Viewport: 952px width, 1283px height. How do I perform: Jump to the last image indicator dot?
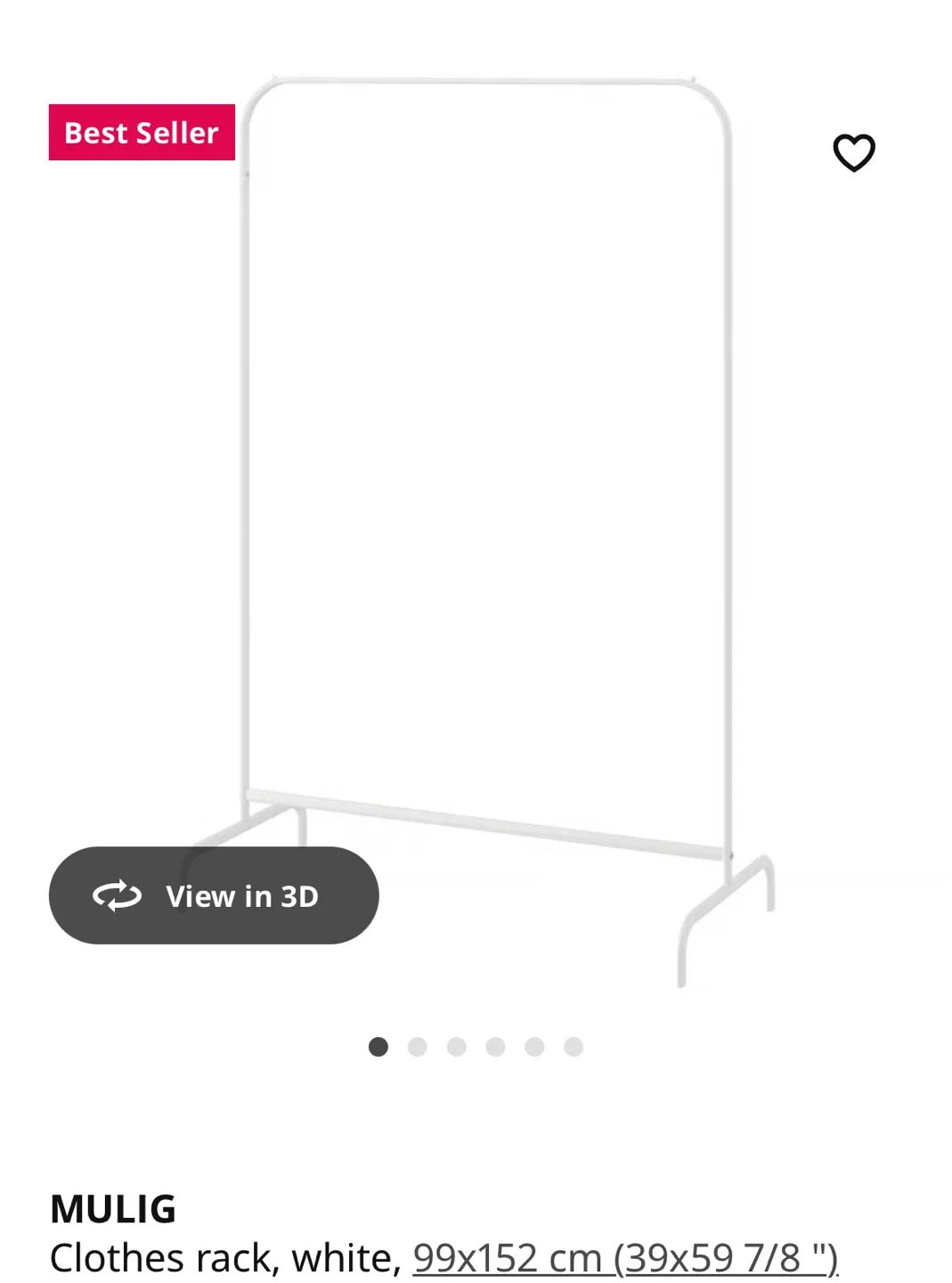pos(574,1047)
